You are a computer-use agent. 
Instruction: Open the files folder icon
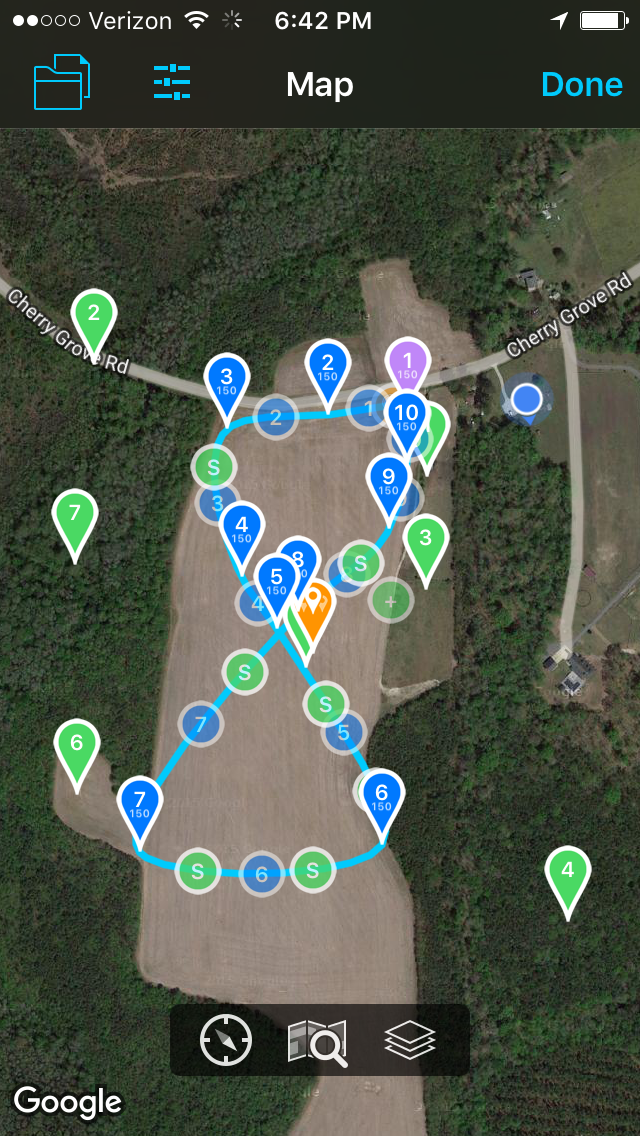coord(62,83)
